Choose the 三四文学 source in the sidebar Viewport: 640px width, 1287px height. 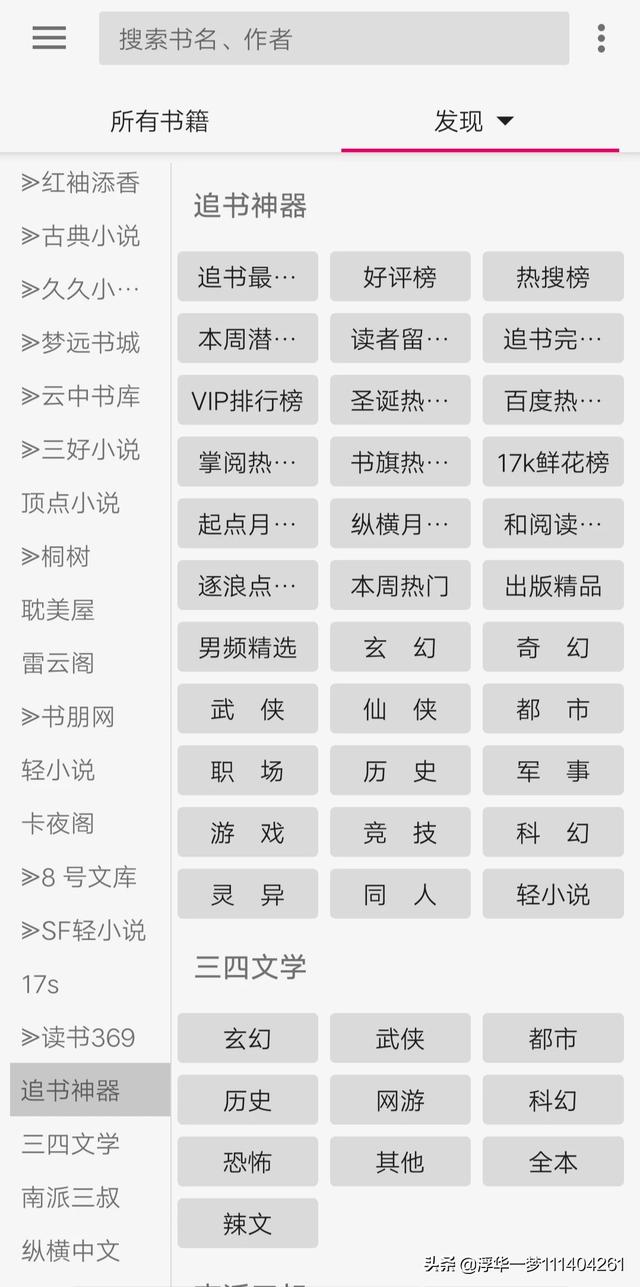click(x=71, y=1143)
